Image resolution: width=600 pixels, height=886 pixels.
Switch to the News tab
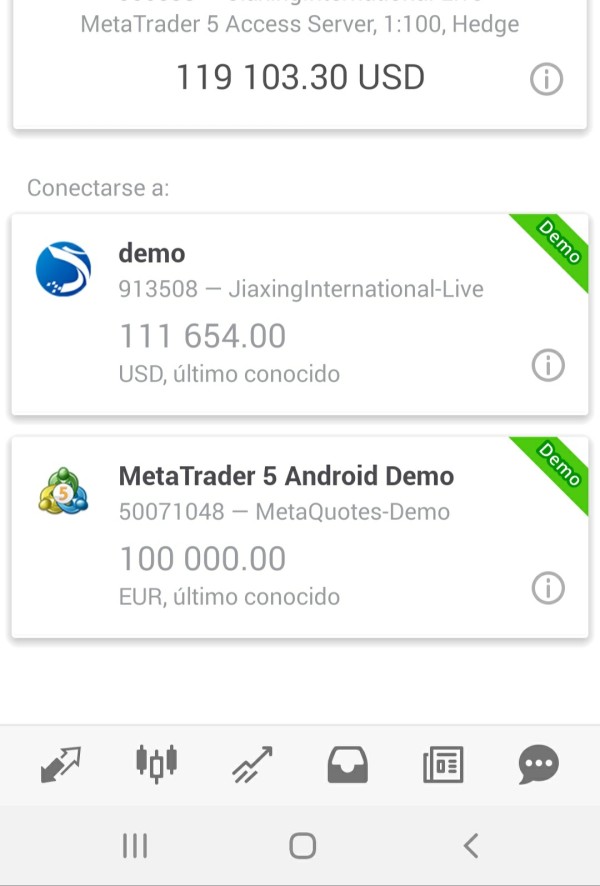point(442,765)
